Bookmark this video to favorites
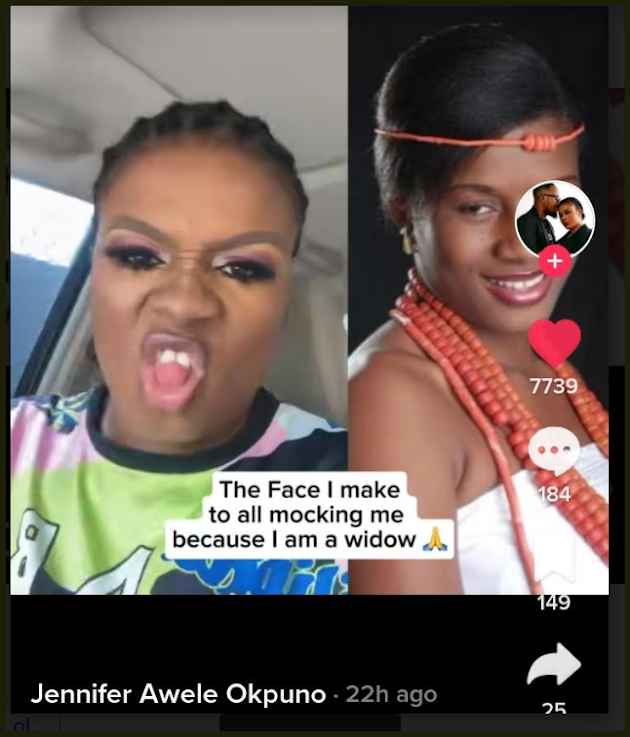Viewport: 630px width, 737px height. tap(554, 563)
